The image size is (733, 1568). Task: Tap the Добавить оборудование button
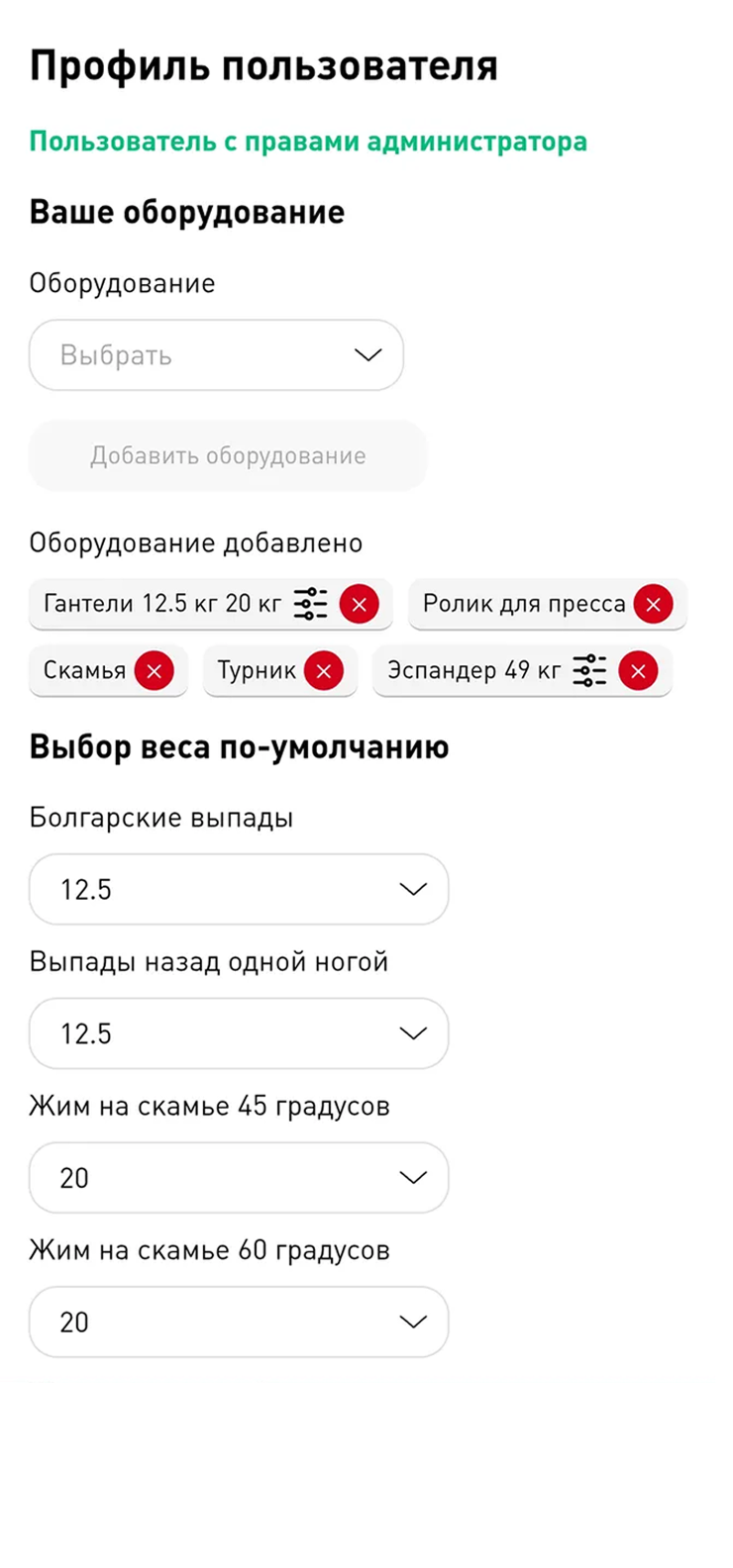pos(228,455)
